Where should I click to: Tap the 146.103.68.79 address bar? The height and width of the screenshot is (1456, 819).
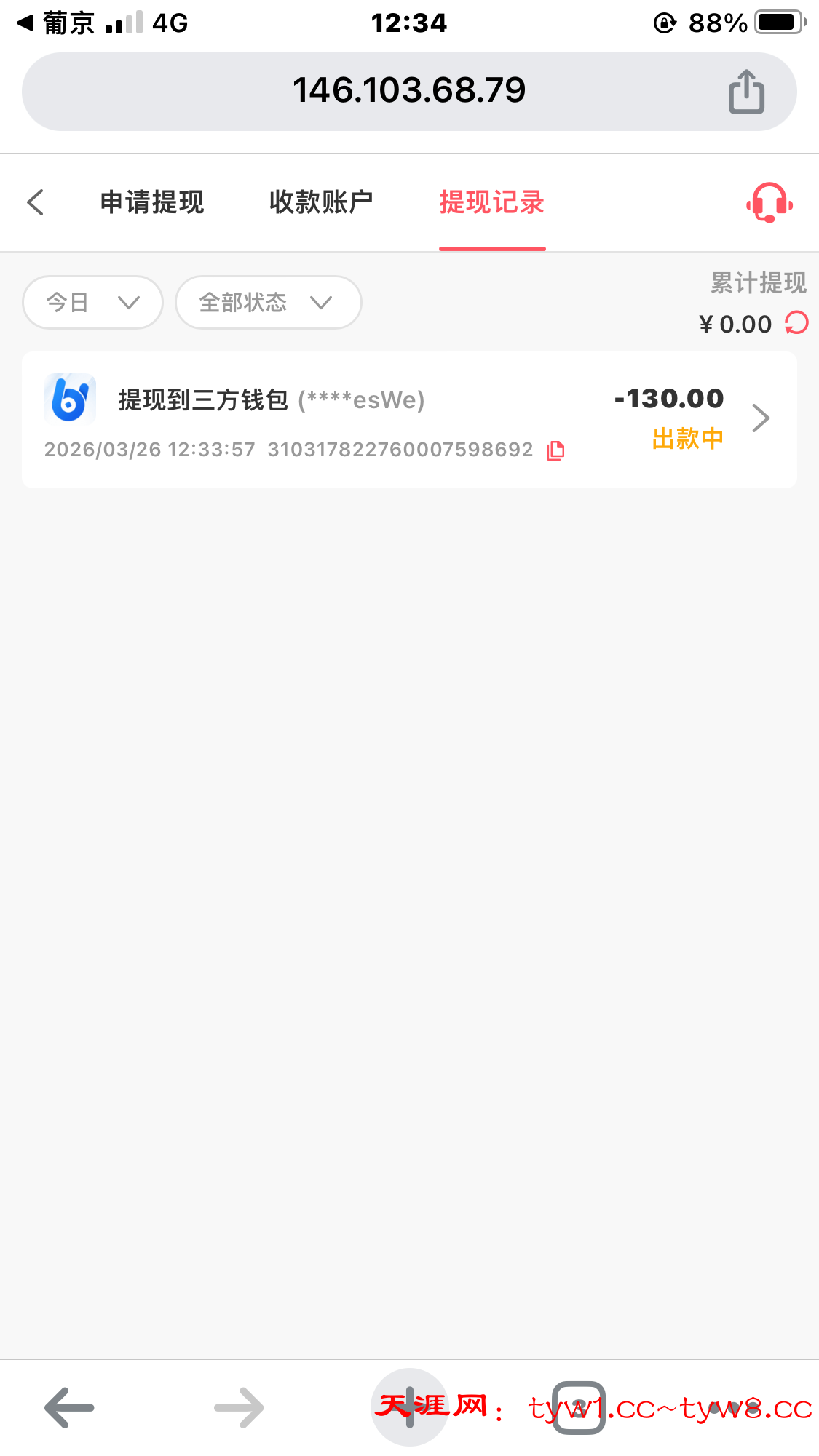(409, 92)
